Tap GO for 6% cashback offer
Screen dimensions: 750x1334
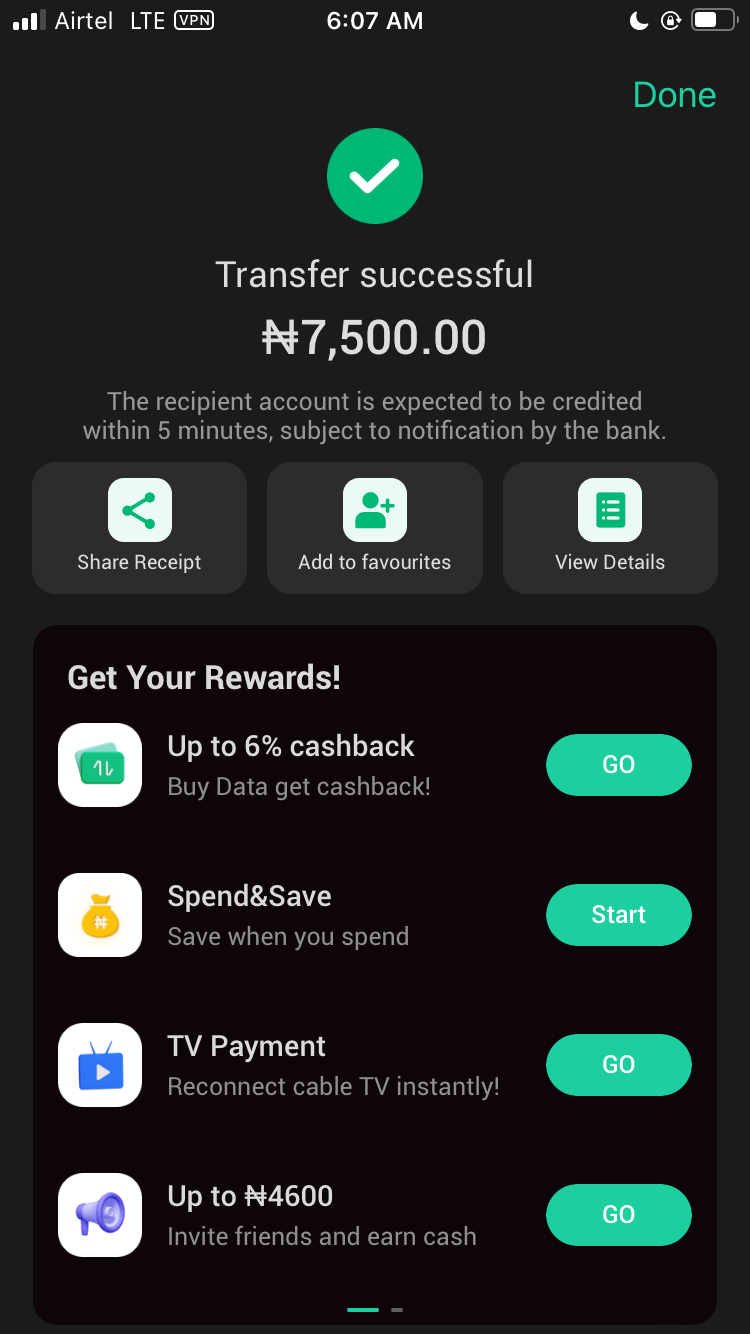[618, 765]
